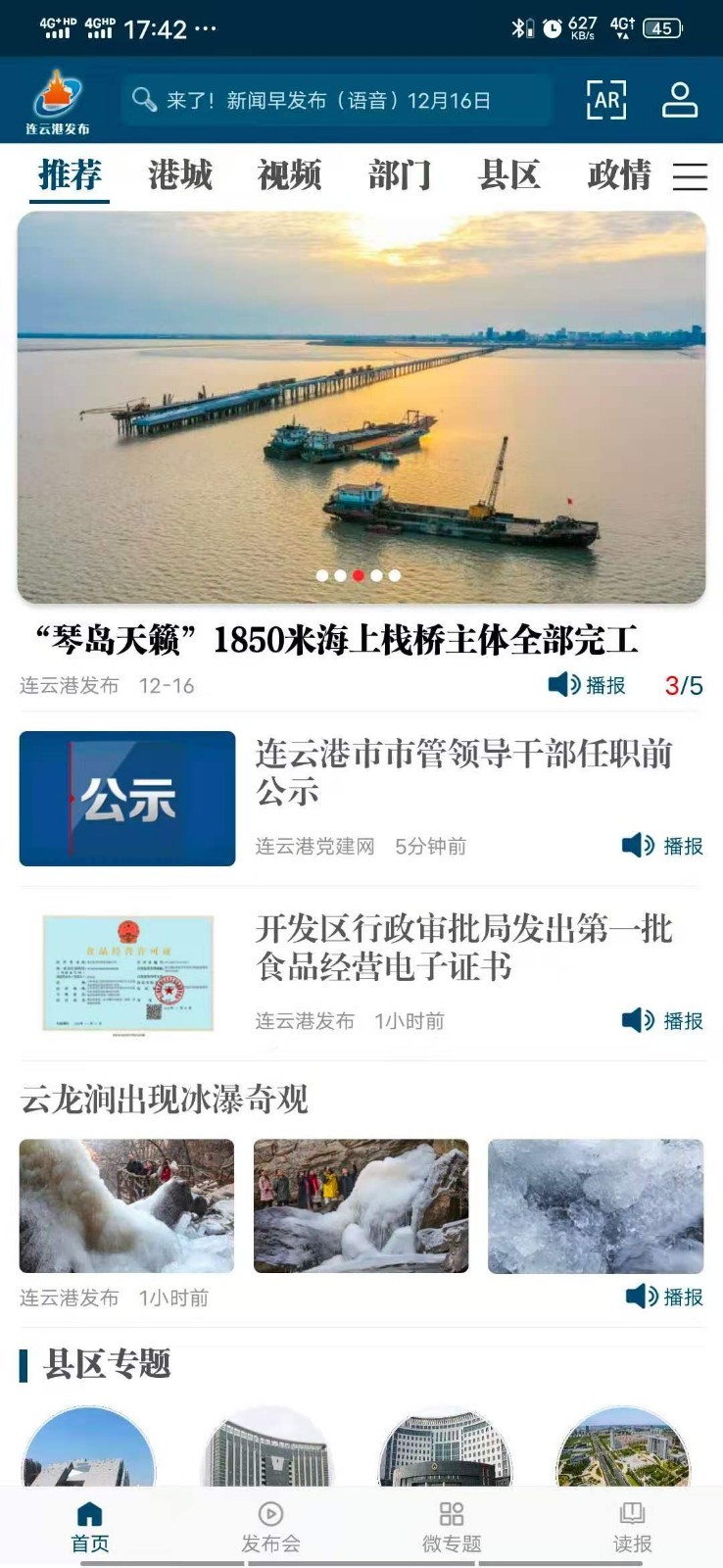
Task: Open the 云龙涧出现冰瀑奇观 story
Action: (165, 1100)
